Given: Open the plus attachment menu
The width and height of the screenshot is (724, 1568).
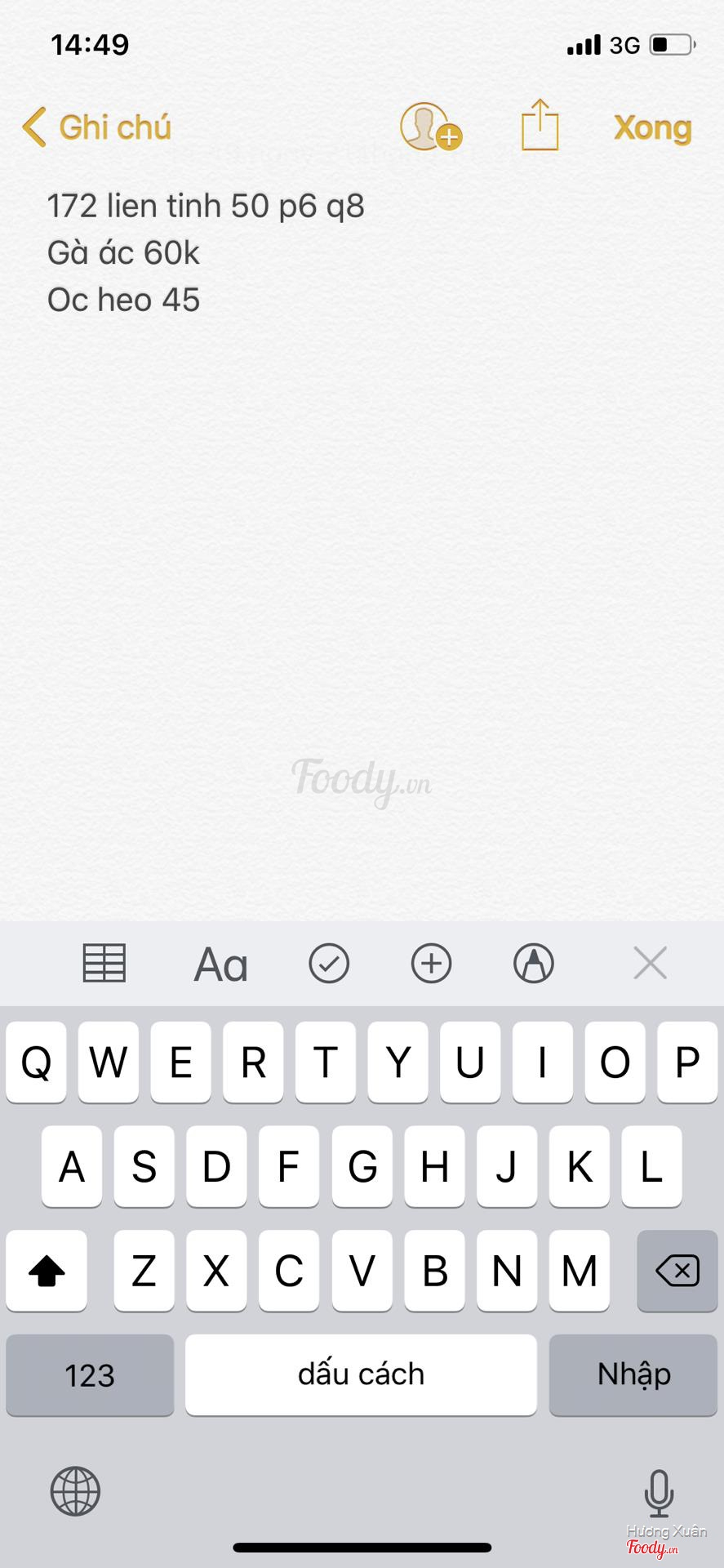Looking at the screenshot, I should point(431,964).
